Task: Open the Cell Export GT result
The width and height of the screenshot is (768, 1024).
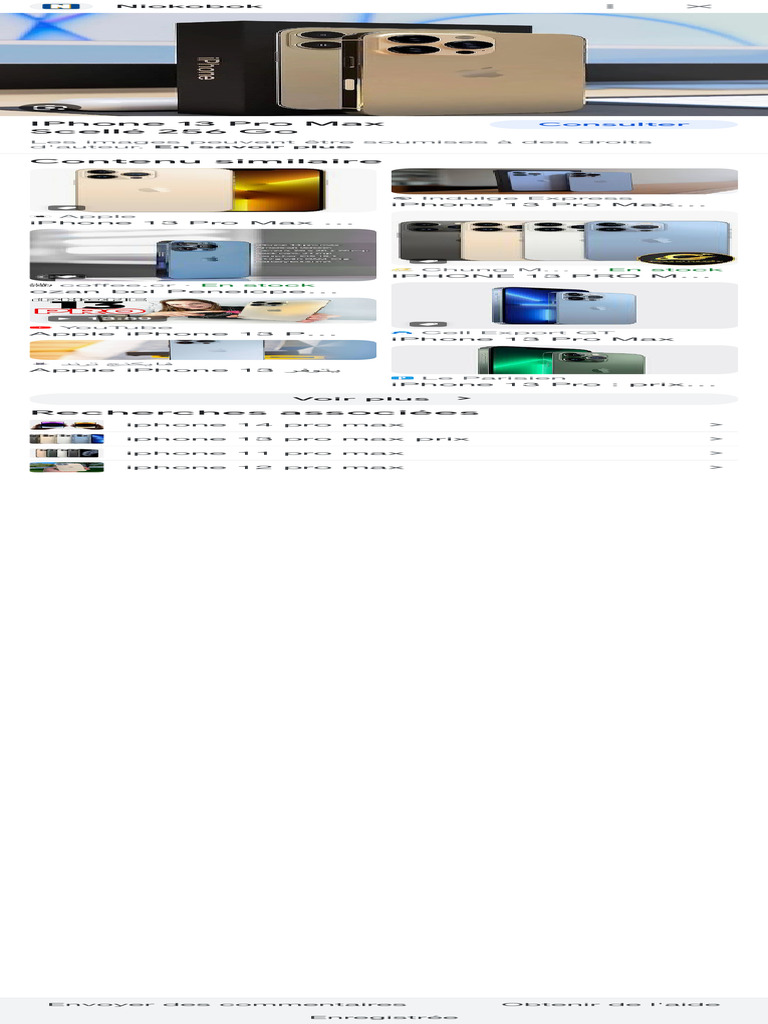Action: 564,313
